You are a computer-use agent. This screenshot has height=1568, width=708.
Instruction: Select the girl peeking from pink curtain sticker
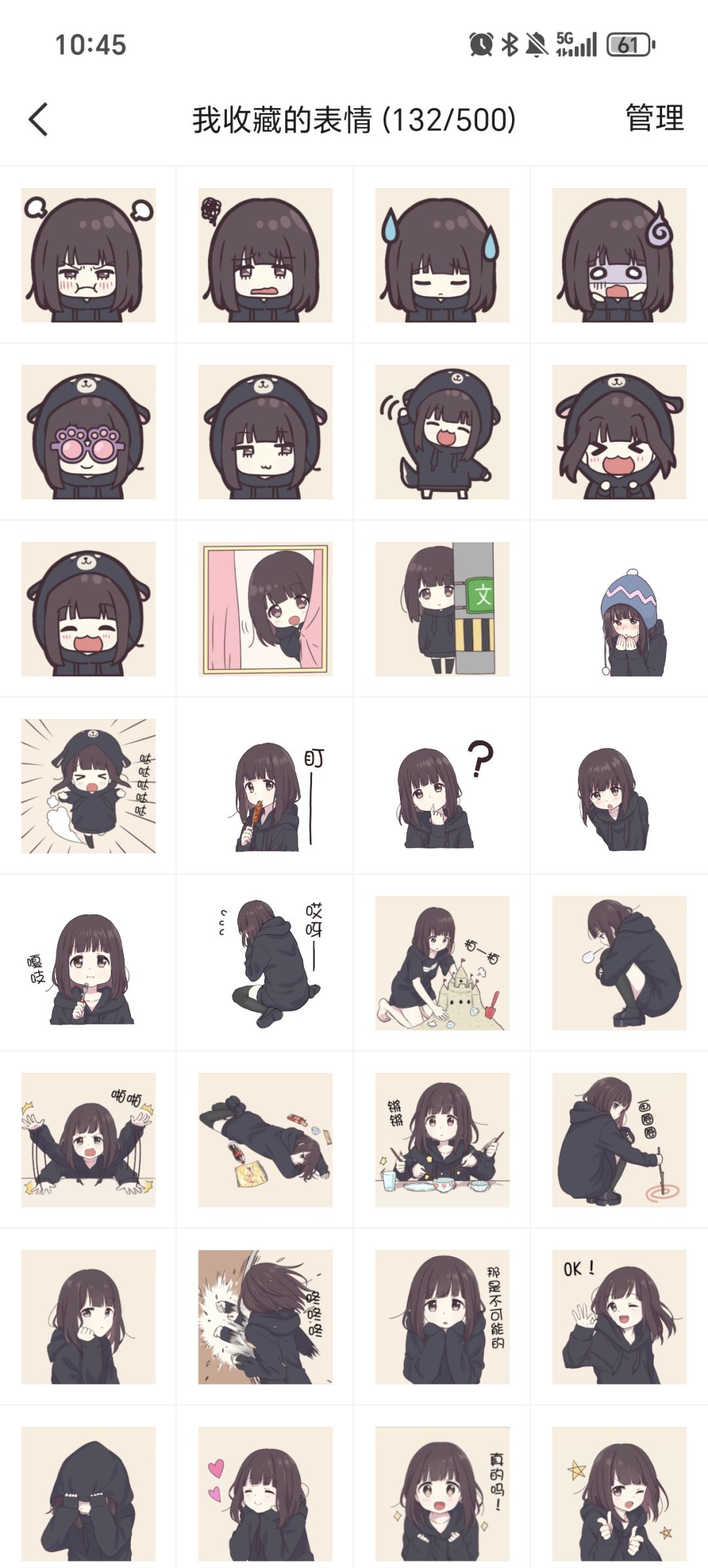265,609
